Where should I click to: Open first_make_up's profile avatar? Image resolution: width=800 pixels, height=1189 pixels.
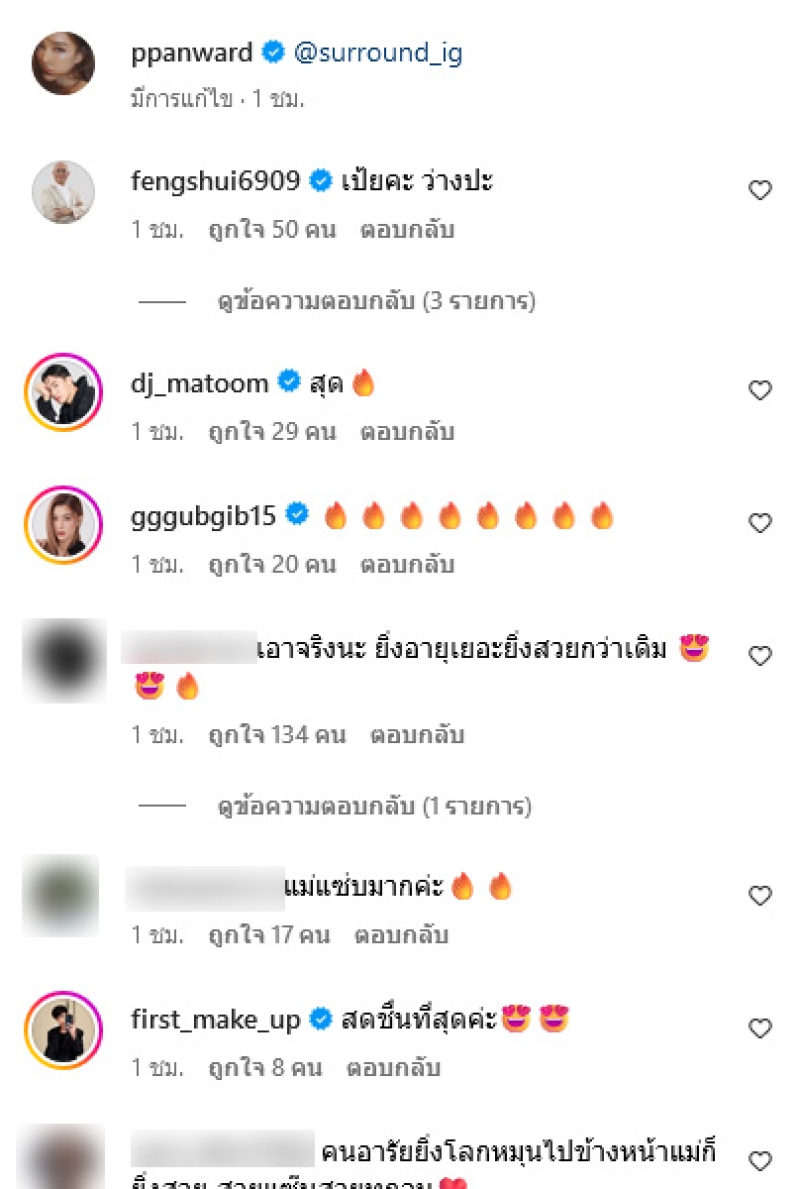click(63, 1028)
